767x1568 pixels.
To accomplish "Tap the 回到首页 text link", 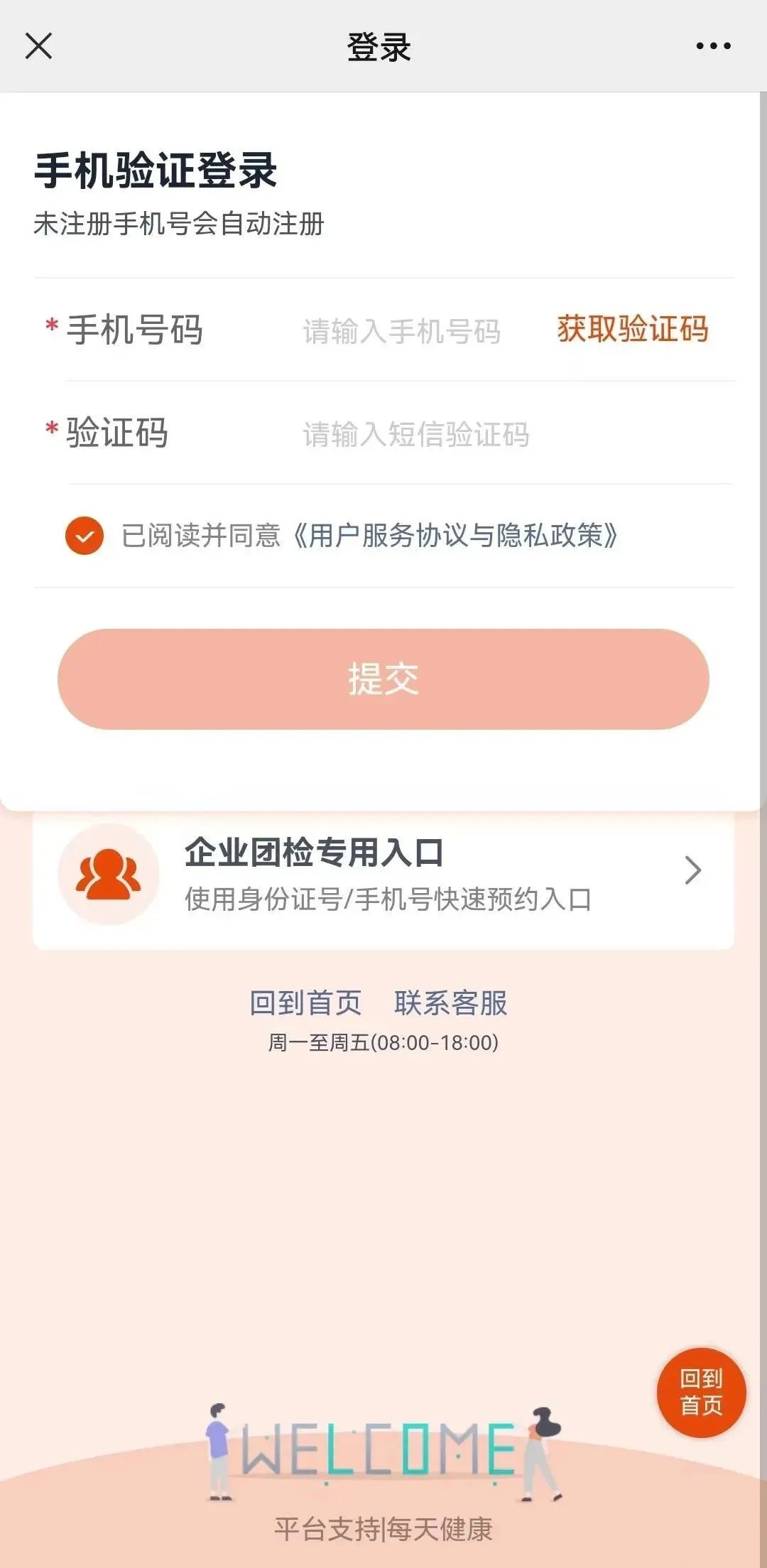I will (x=306, y=1002).
